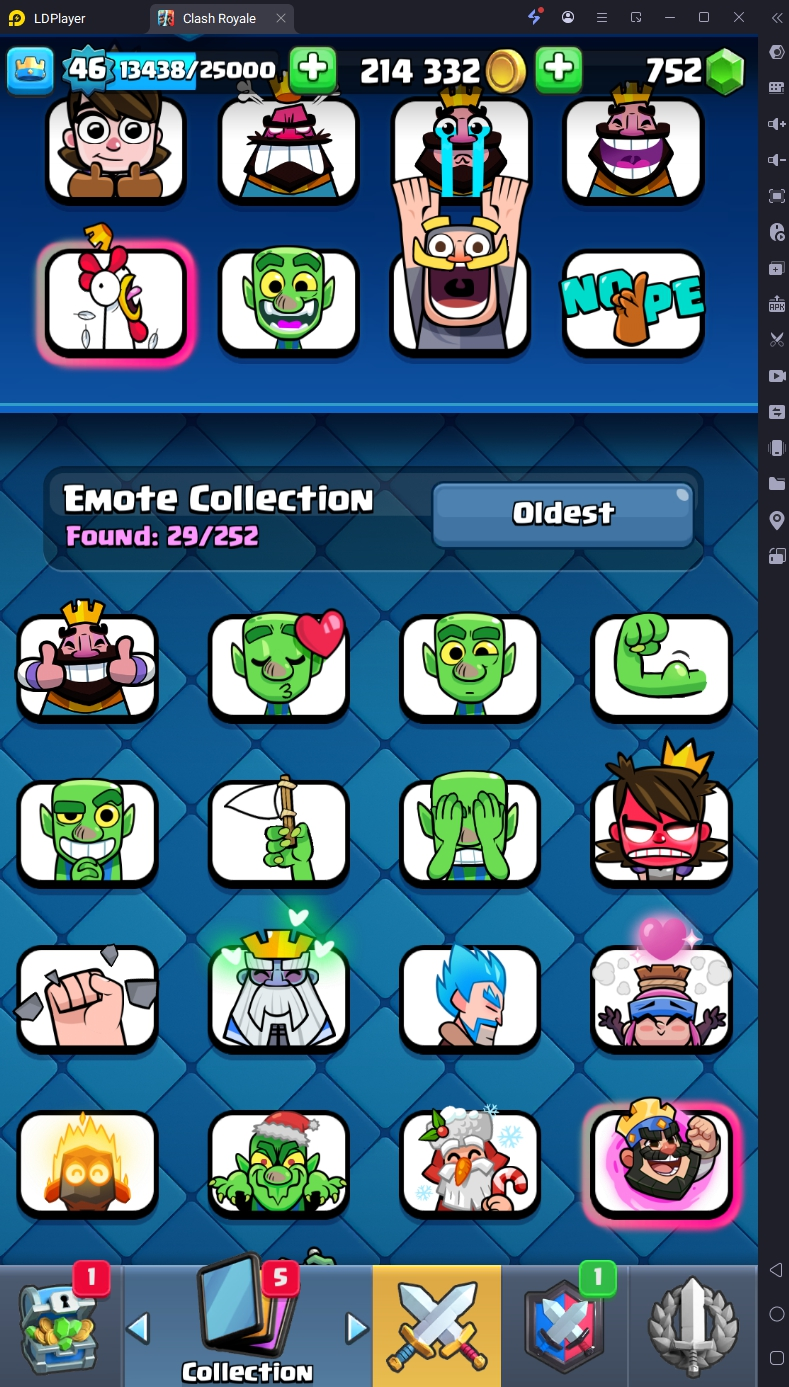Screen dimensions: 789x1387
Task: Open the pink-highlighted cheering king emote
Action: point(661,1162)
